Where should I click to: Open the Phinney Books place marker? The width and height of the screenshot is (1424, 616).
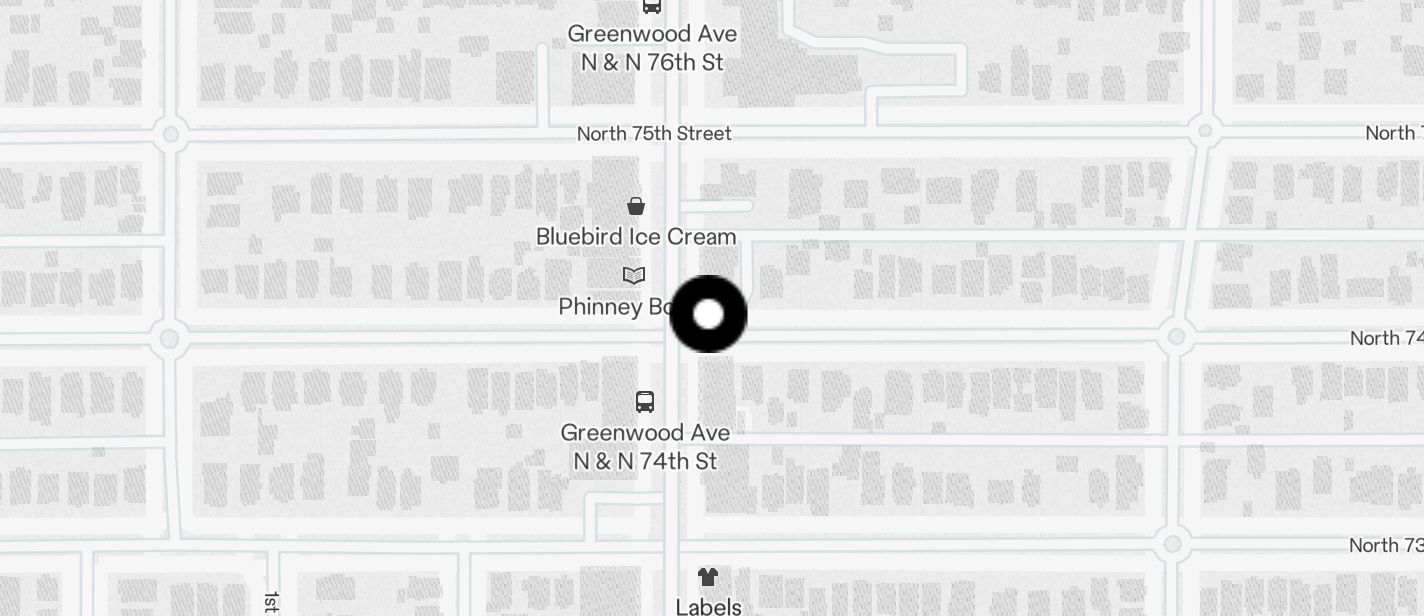coord(634,275)
